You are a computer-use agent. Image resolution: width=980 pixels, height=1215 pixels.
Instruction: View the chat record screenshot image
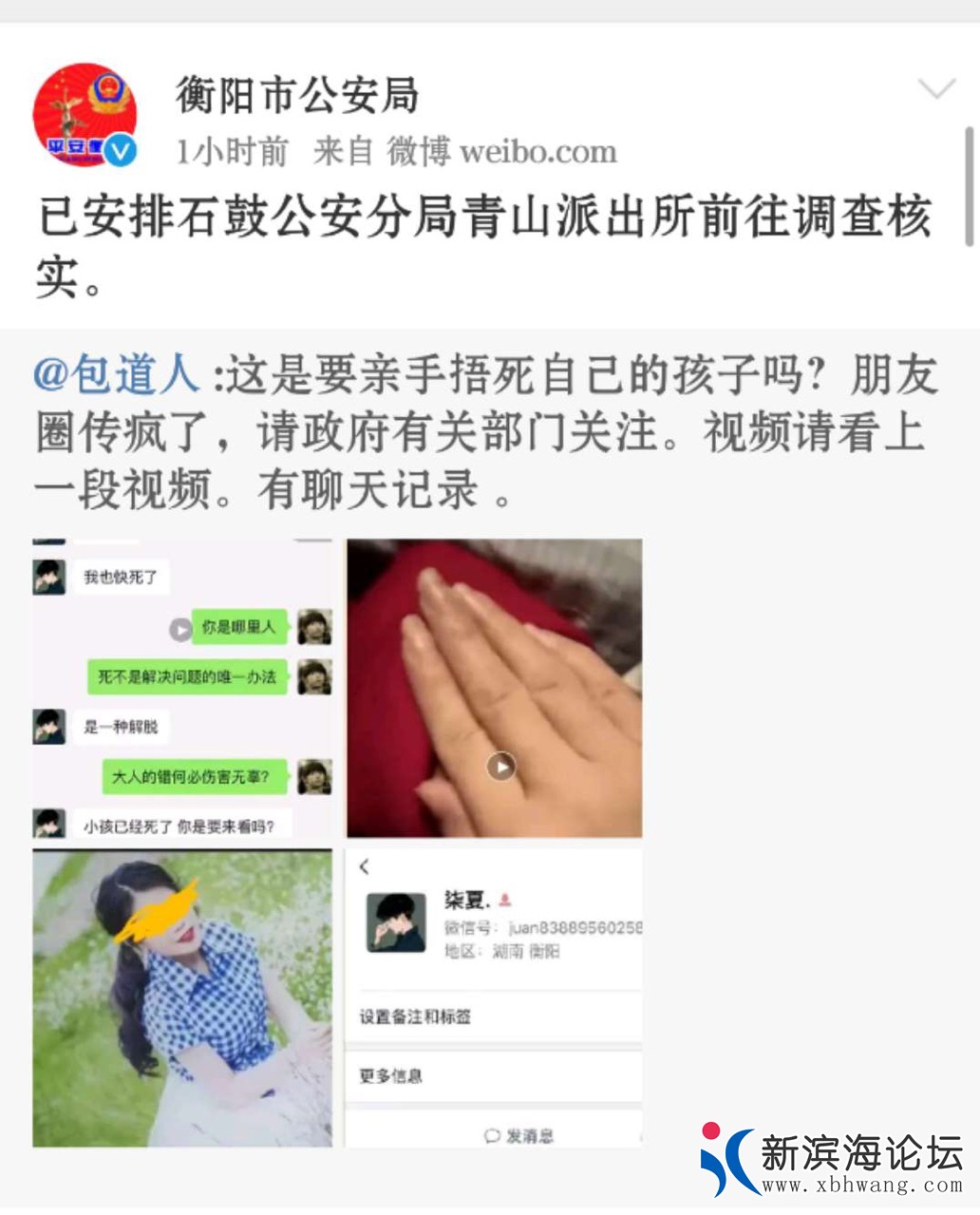coord(182,688)
